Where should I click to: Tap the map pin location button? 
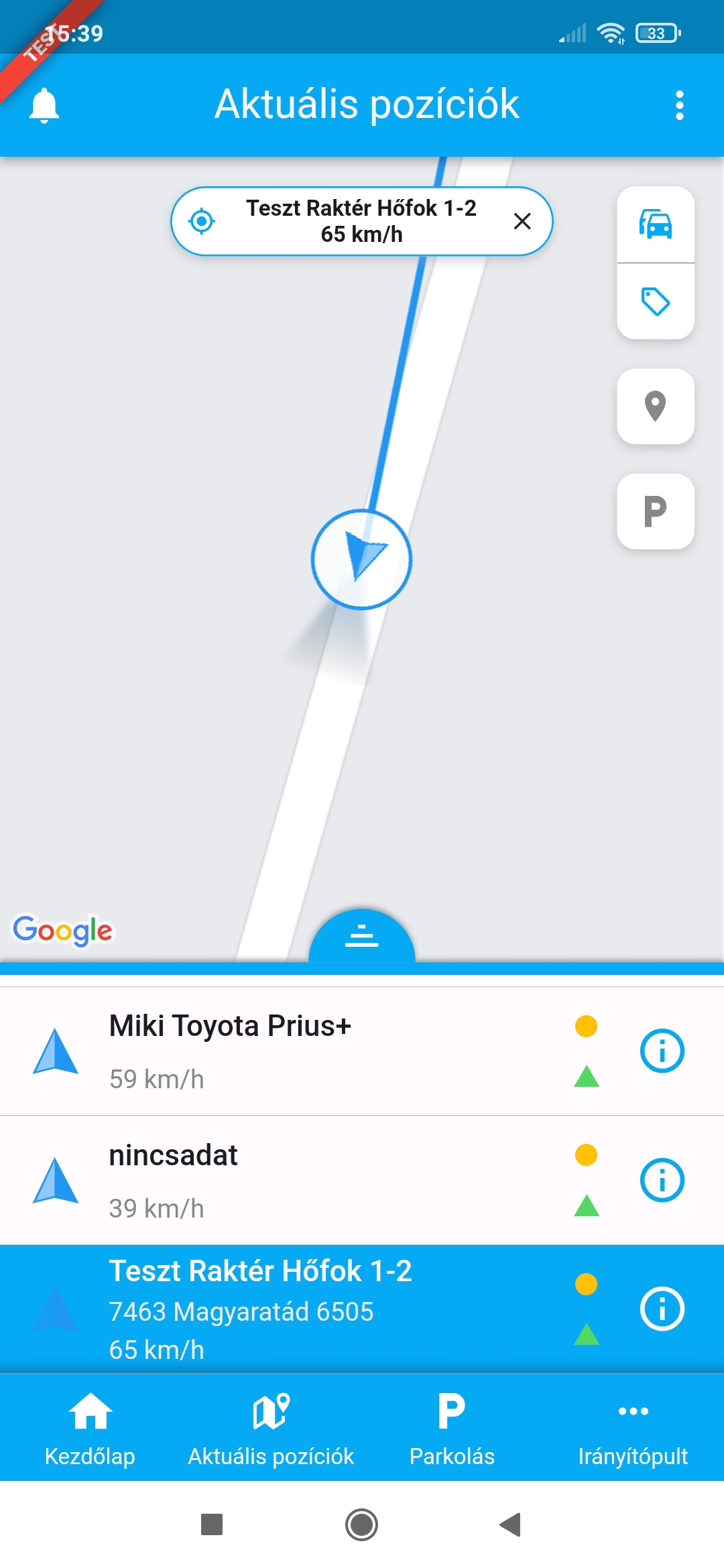(x=655, y=406)
